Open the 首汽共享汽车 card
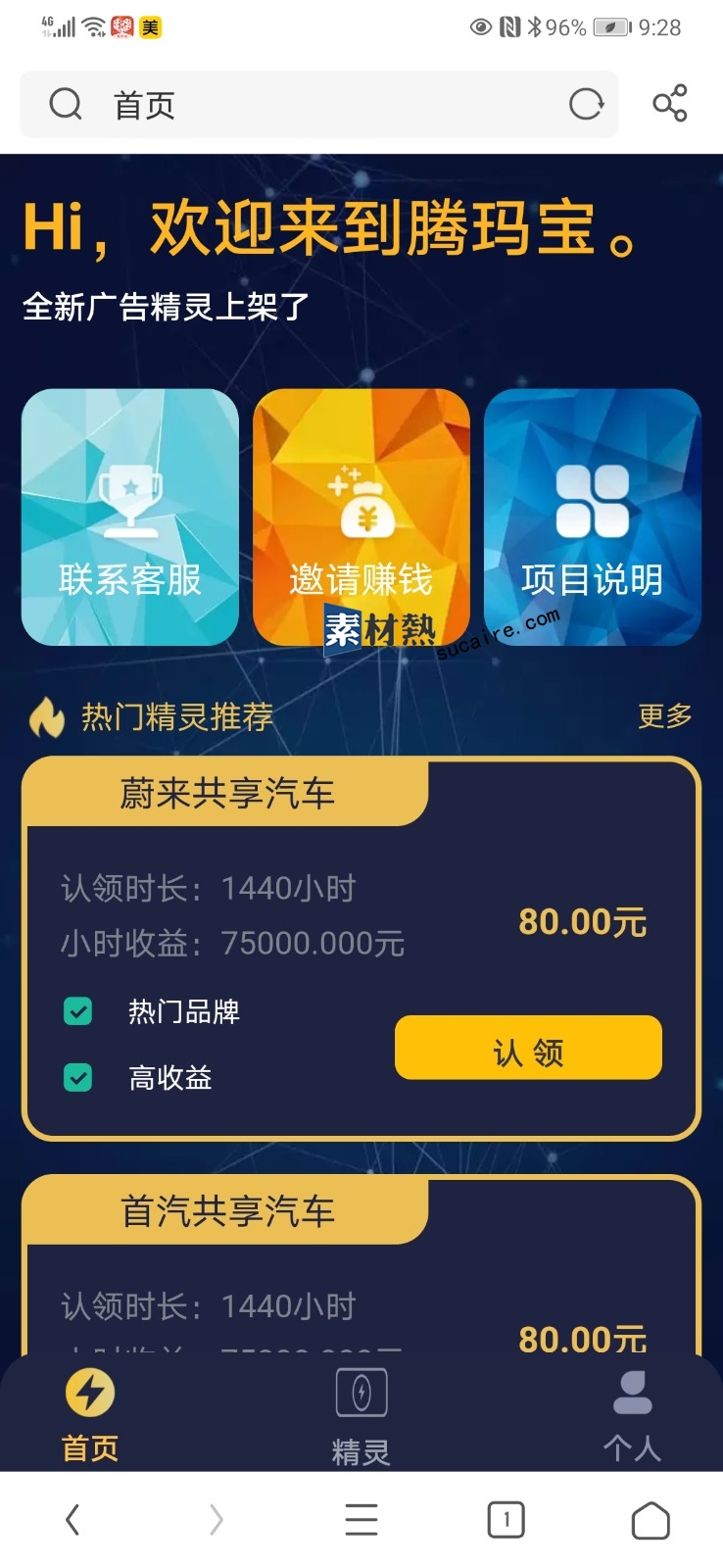723x1568 pixels. 227,1212
